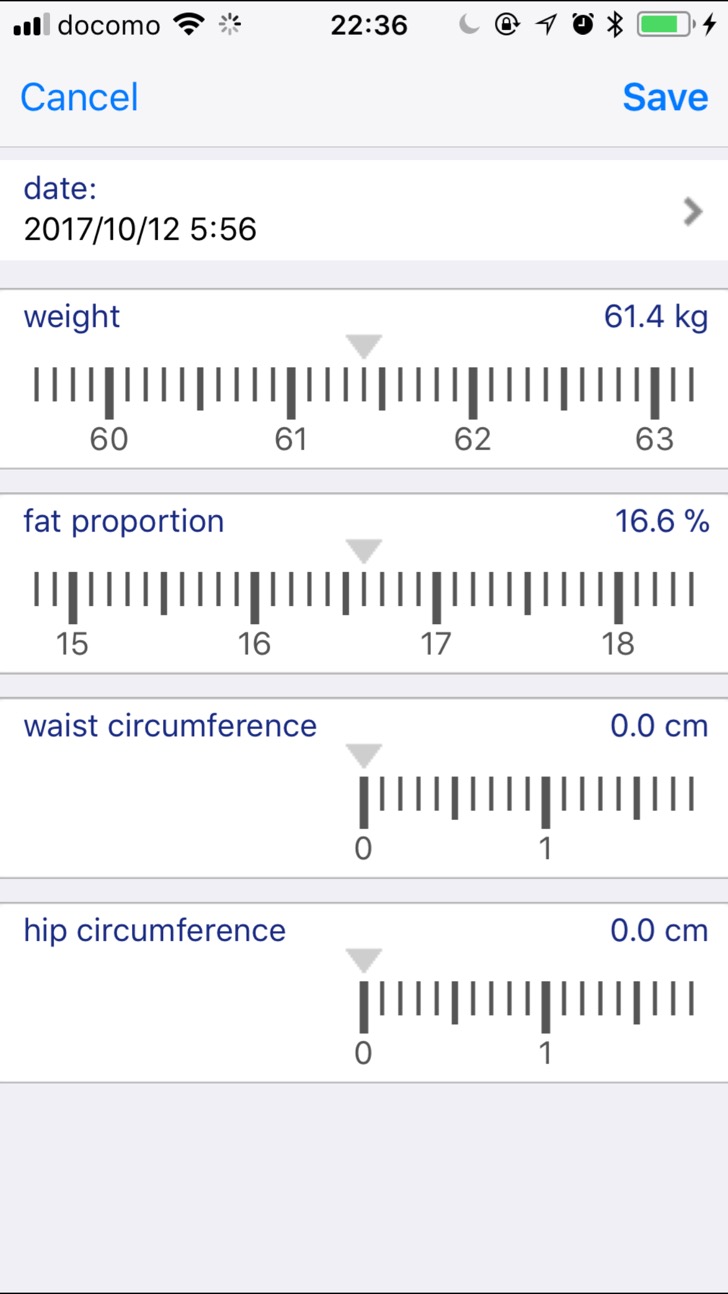Cancel the measurement entry
Screen dimensions: 728x1294
click(79, 97)
